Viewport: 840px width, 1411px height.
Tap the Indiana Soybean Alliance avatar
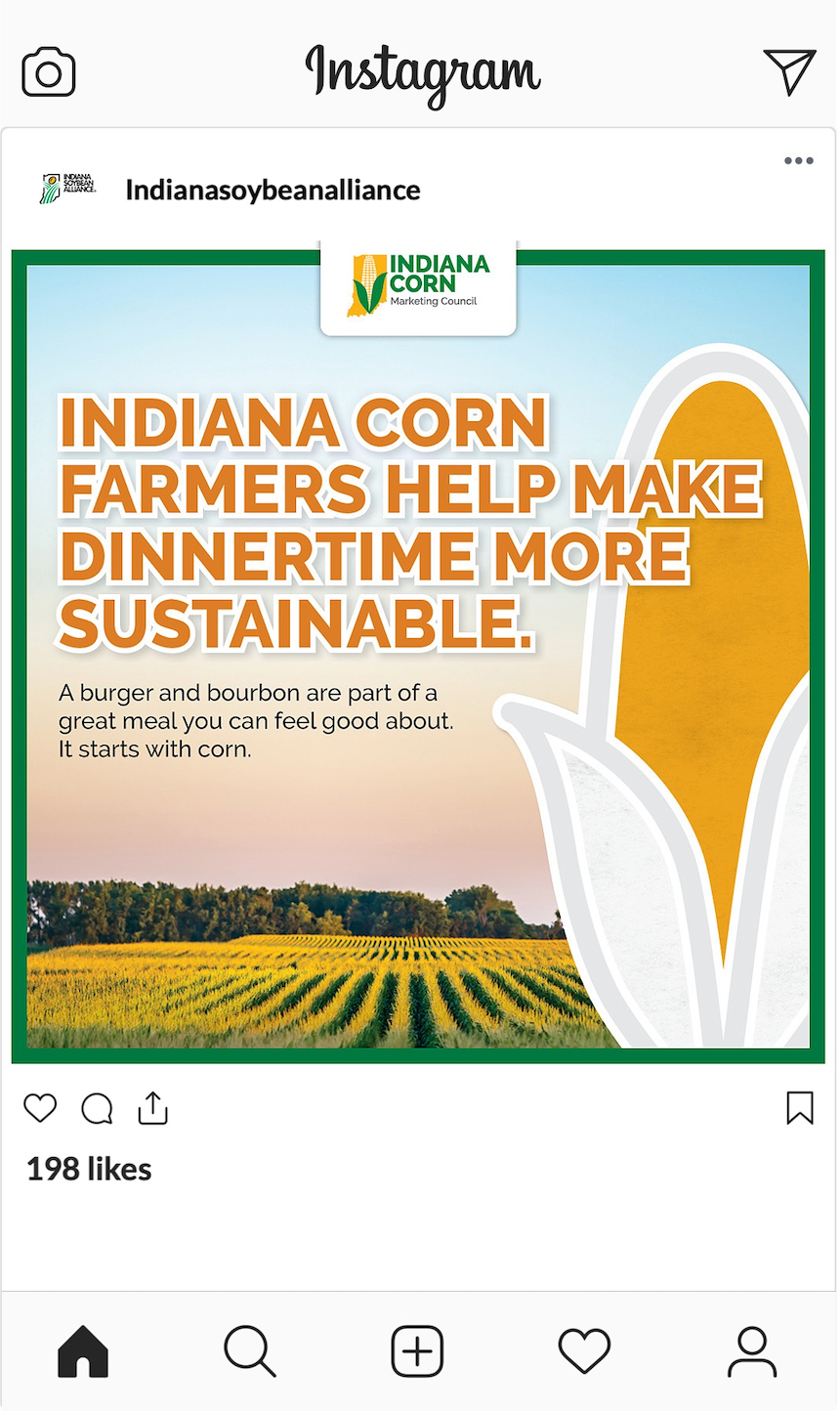click(67, 189)
